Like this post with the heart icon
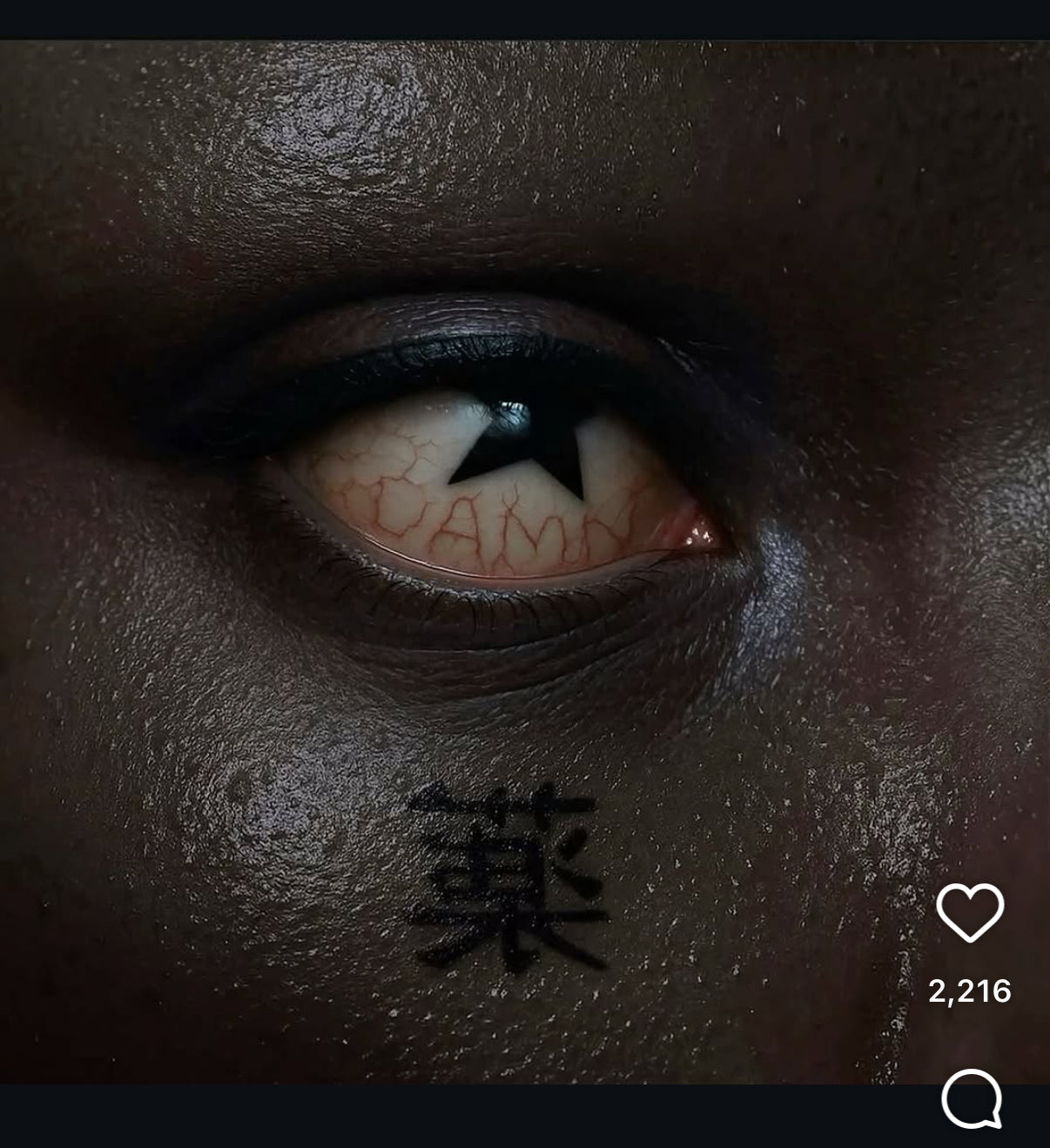Screen dimensions: 1050x1148 click(x=970, y=912)
